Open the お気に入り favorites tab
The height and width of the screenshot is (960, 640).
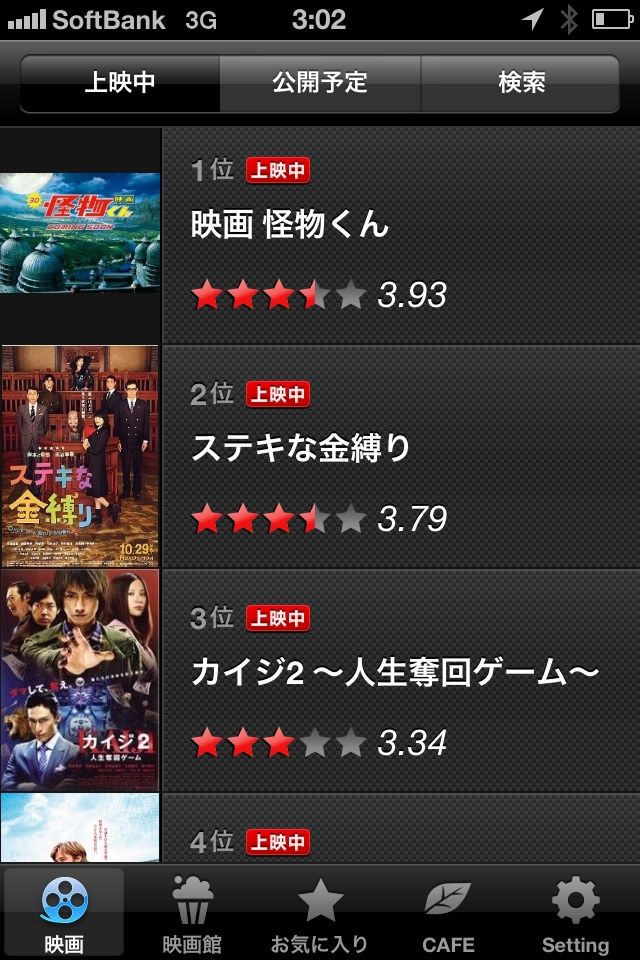click(x=320, y=912)
